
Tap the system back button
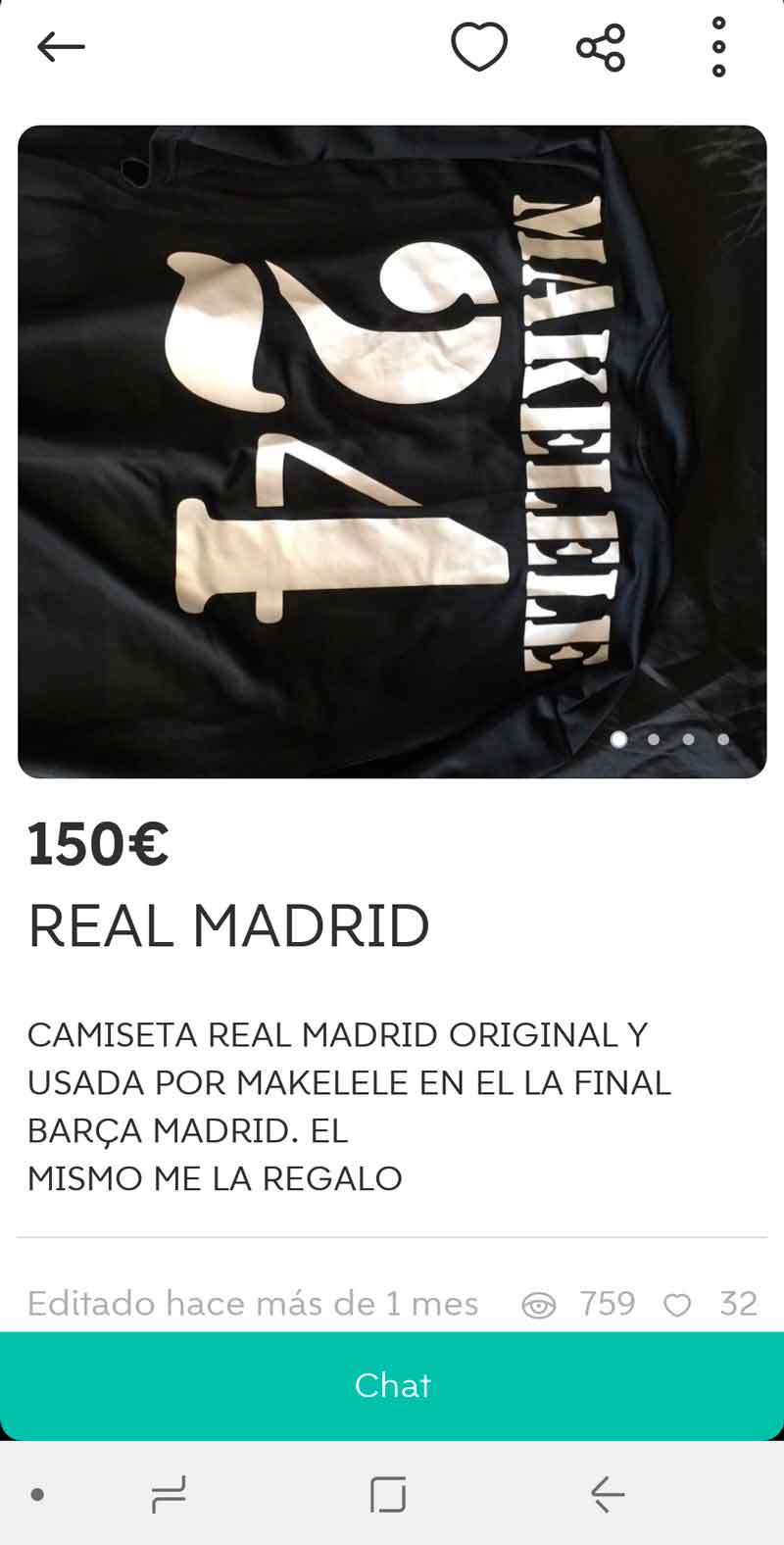(x=608, y=1494)
